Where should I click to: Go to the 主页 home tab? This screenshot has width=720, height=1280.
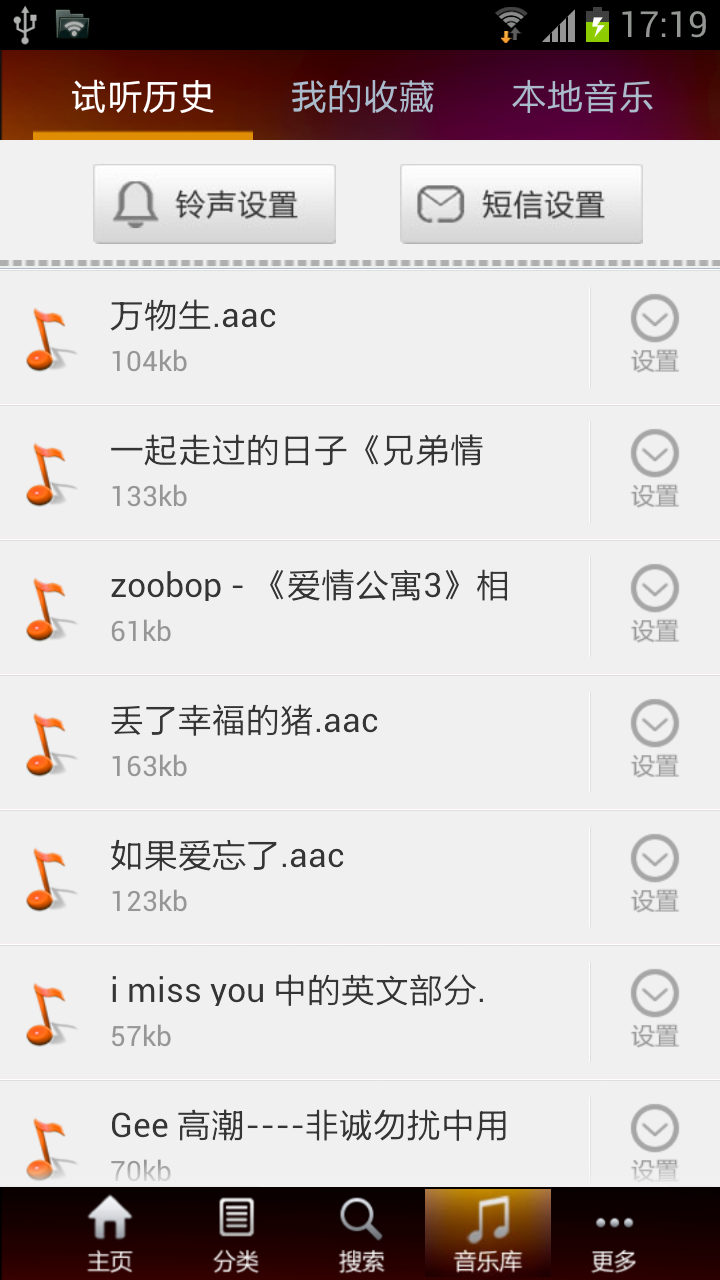click(110, 1235)
